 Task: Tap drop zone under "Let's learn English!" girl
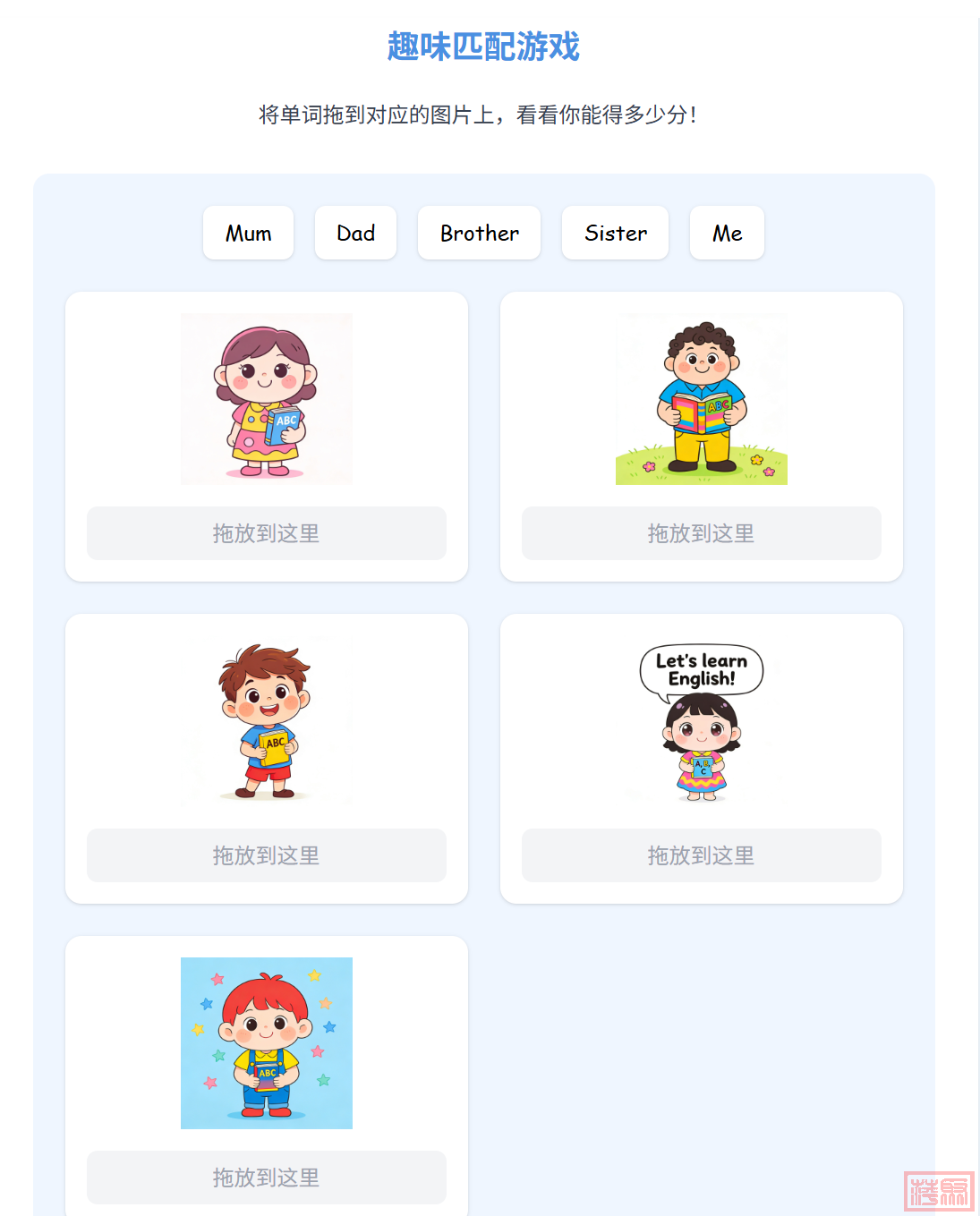(702, 855)
